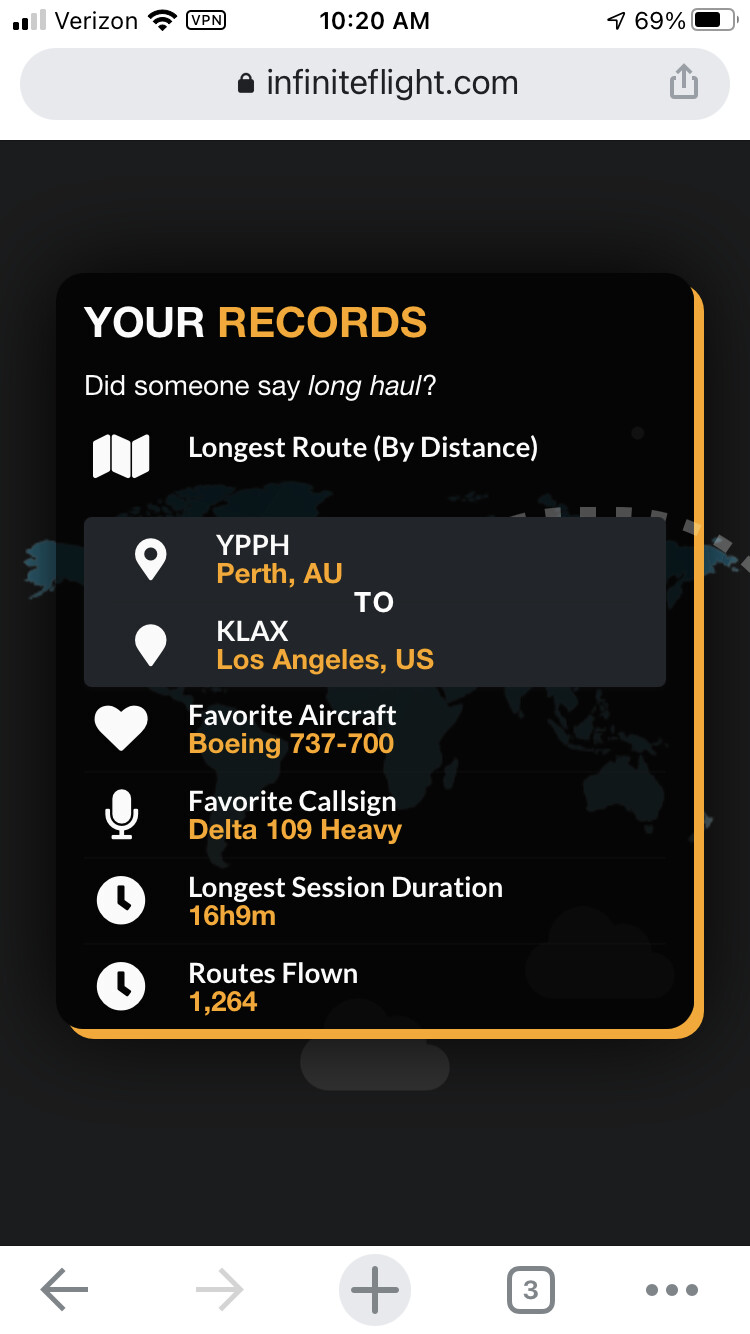Open the tab switcher showing 3 tabs
Image resolution: width=750 pixels, height=1334 pixels.
(531, 1290)
